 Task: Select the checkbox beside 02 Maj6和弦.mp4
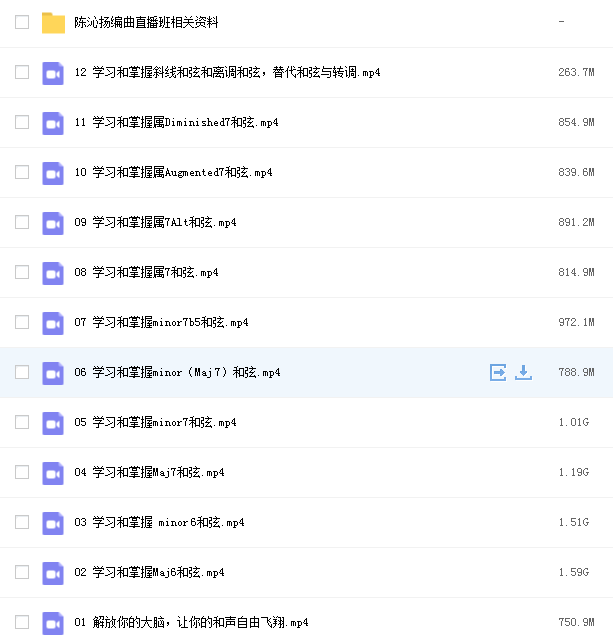[22, 572]
